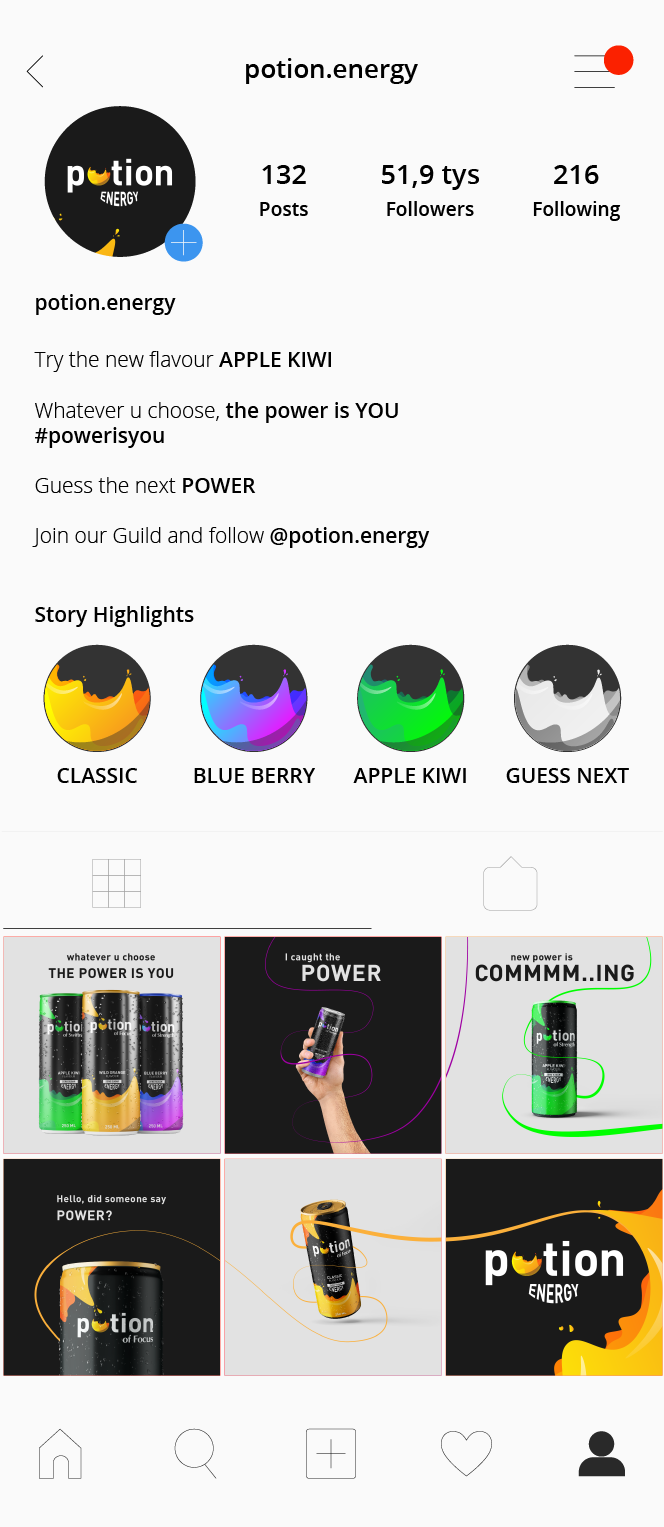The width and height of the screenshot is (664, 1527).
Task: Open the THE POWER IS YOU post
Action: click(112, 1045)
